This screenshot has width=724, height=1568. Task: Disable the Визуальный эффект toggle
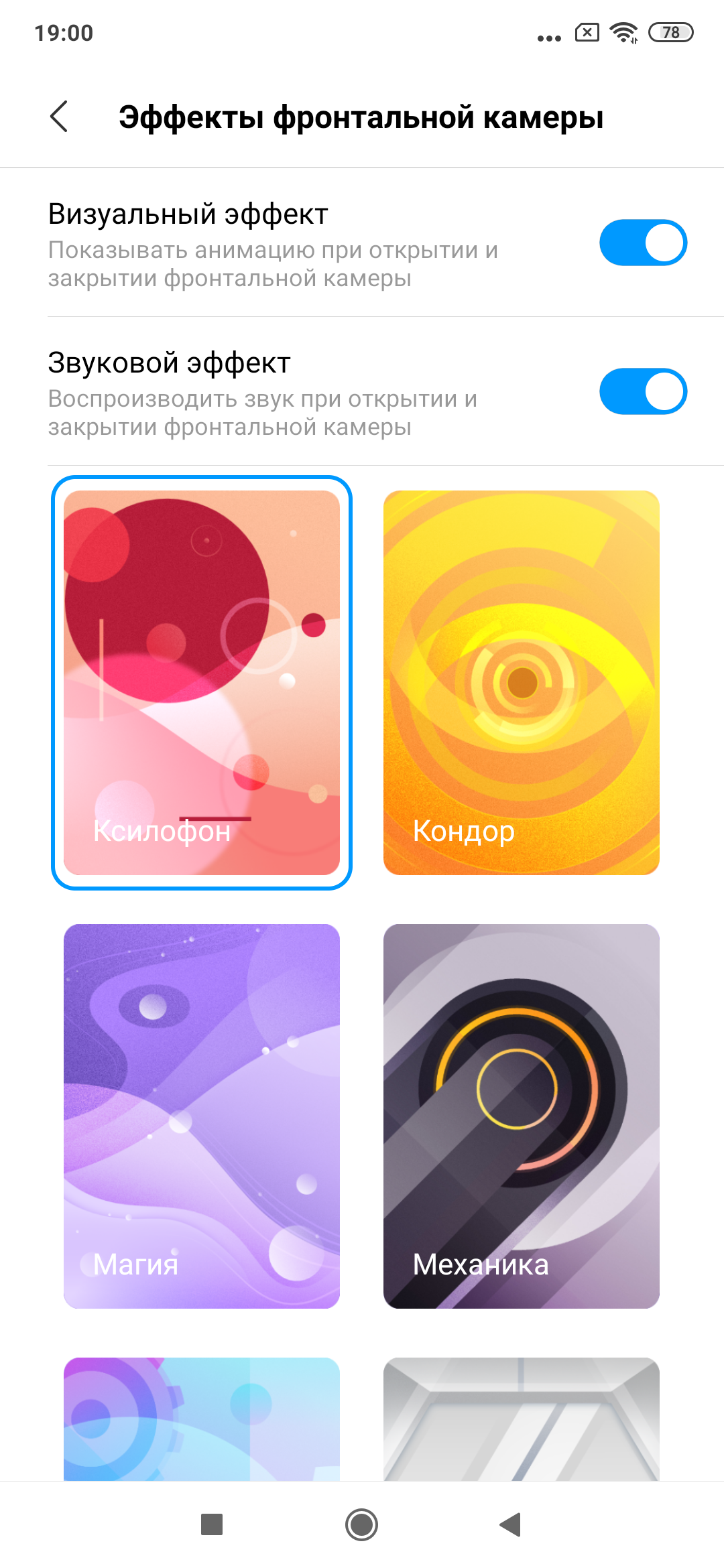tap(642, 243)
